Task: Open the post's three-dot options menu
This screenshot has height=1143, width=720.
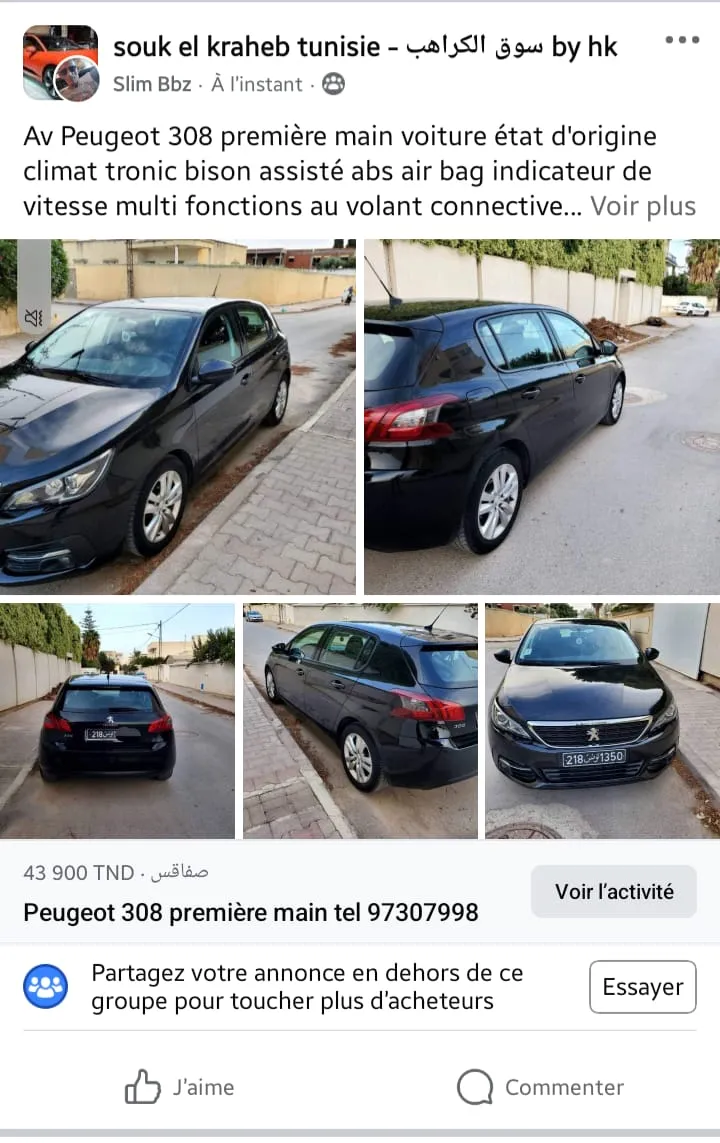Action: coord(682,41)
